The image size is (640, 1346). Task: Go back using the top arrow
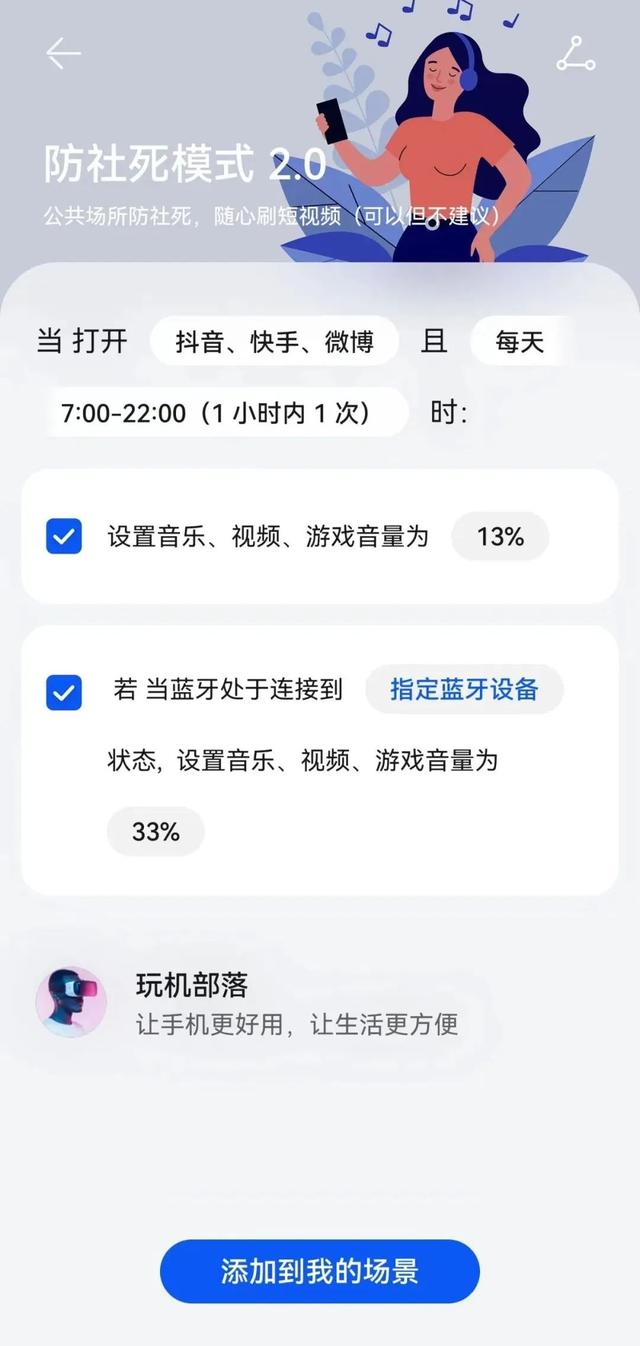(x=63, y=54)
